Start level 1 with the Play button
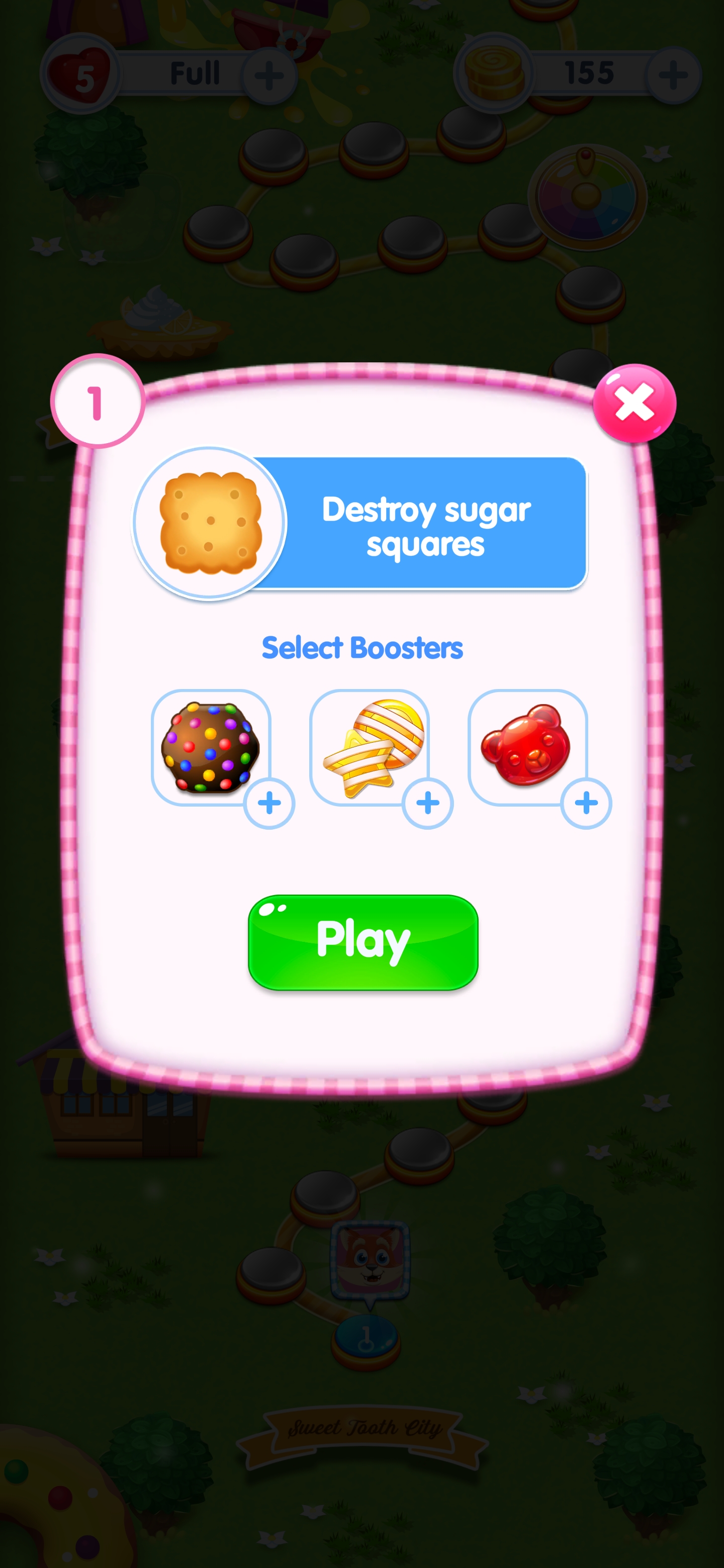The height and width of the screenshot is (1568, 724). coord(363,942)
